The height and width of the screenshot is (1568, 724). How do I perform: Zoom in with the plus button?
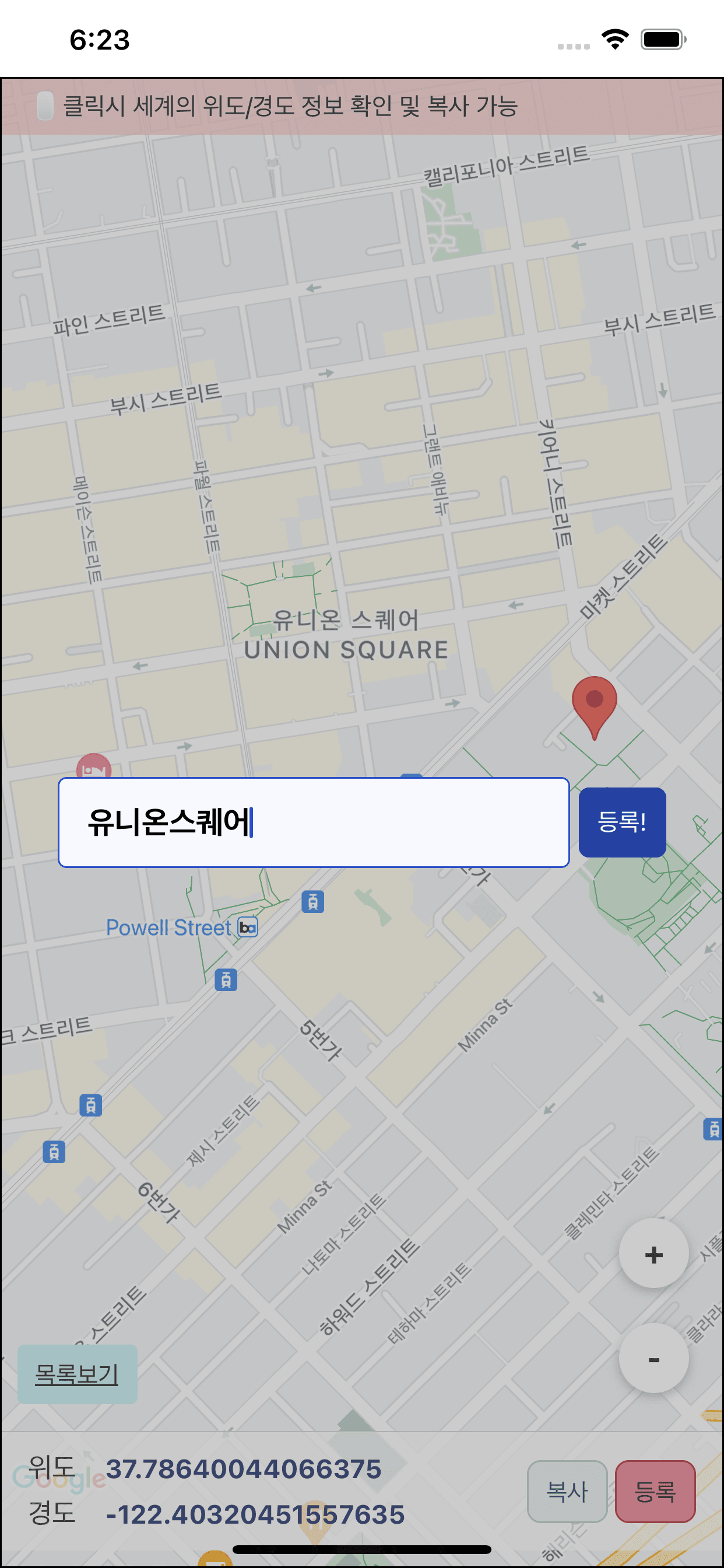tap(653, 1254)
